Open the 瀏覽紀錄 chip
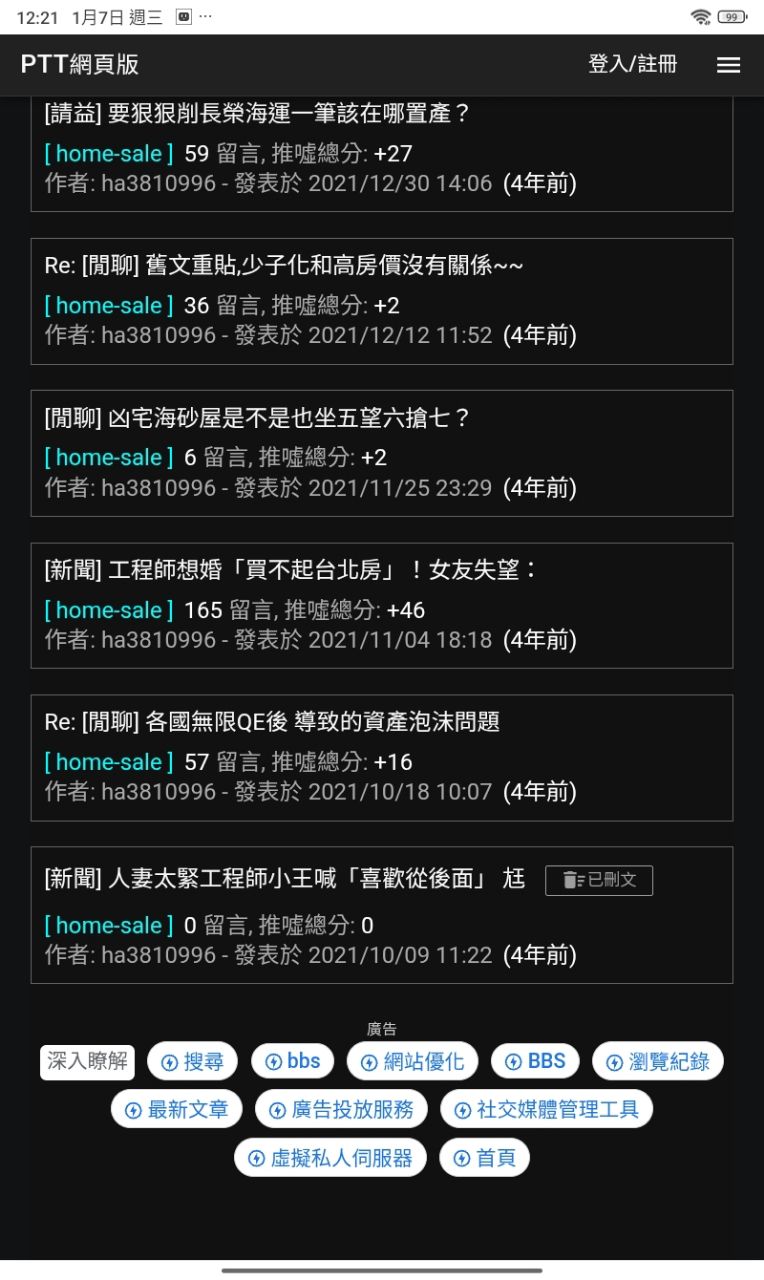 coord(657,1061)
